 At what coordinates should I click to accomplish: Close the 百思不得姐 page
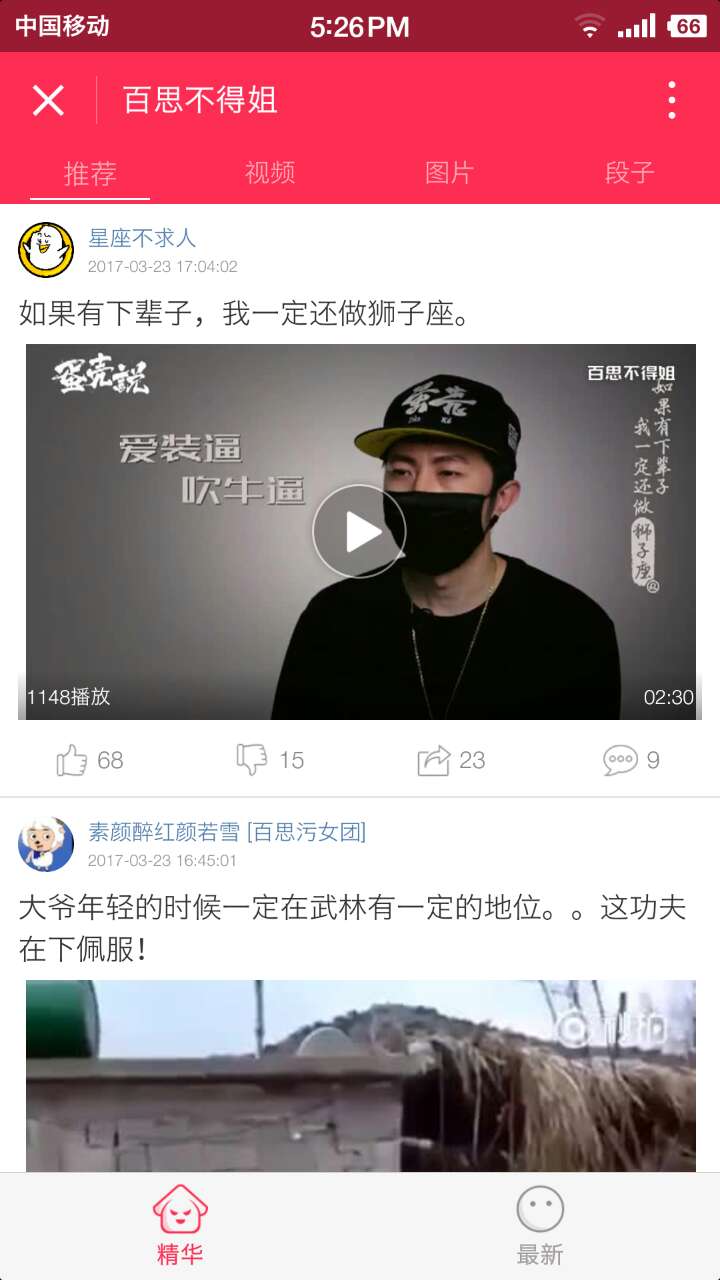(48, 100)
